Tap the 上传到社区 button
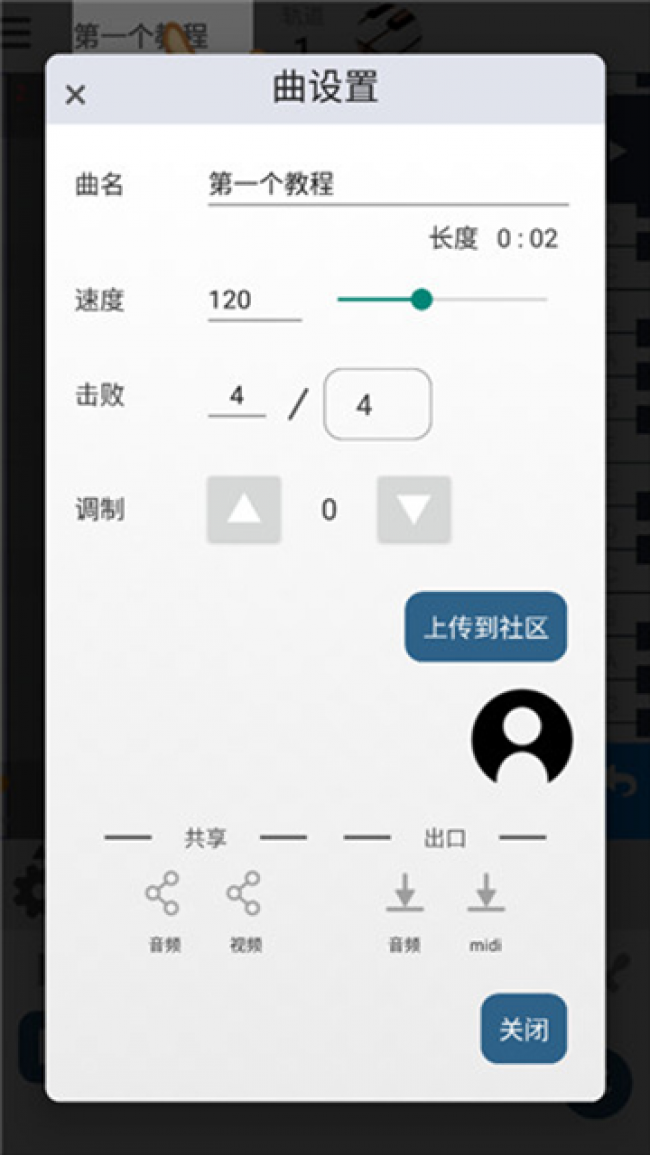The width and height of the screenshot is (650, 1155). pyautogui.click(x=486, y=627)
